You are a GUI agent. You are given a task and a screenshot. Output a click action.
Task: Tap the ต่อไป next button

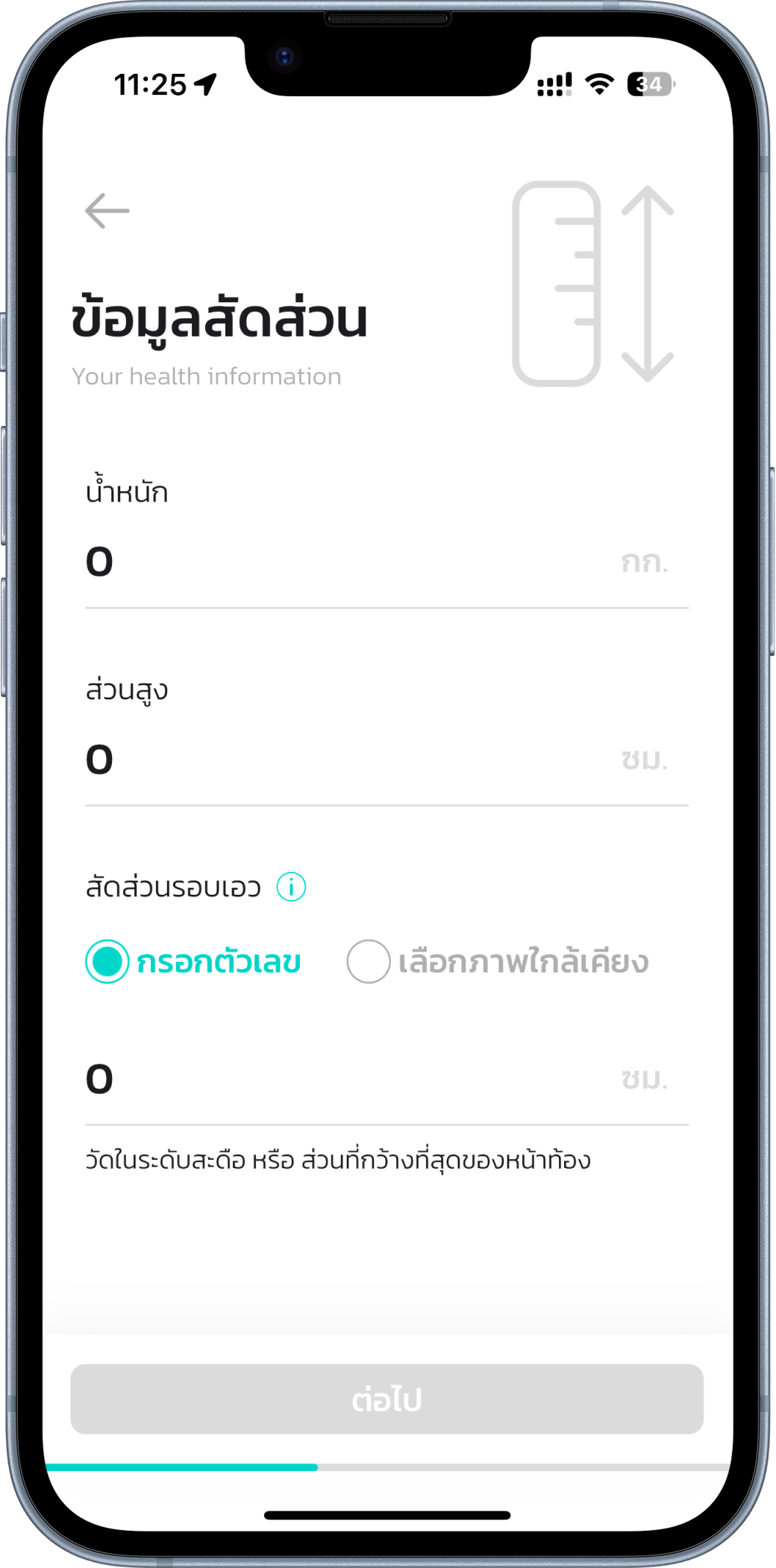[x=387, y=1399]
